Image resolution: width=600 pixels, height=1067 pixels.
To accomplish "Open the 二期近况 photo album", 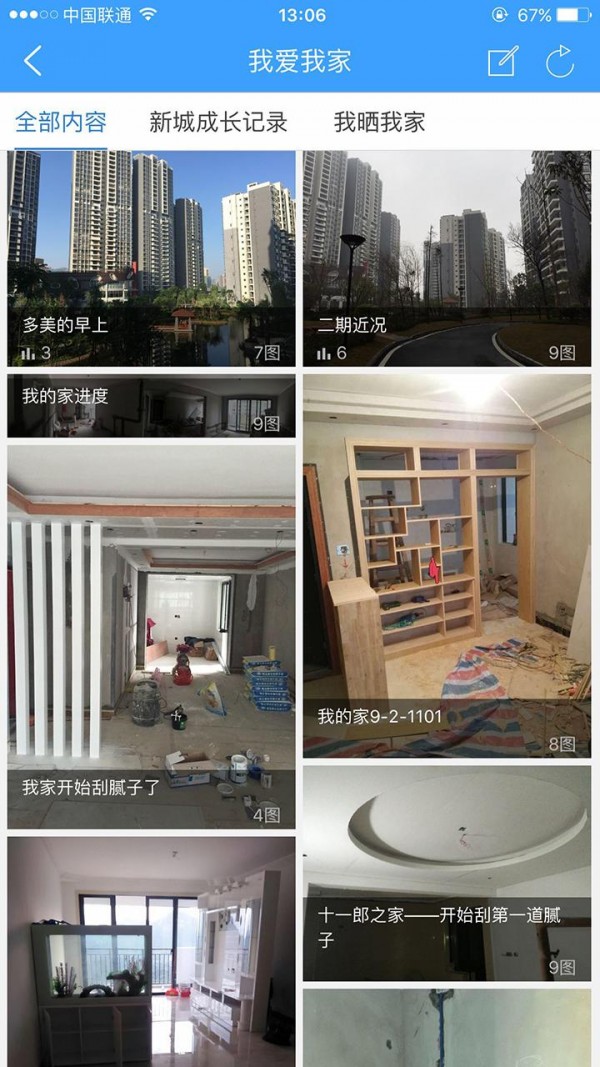I will 447,258.
